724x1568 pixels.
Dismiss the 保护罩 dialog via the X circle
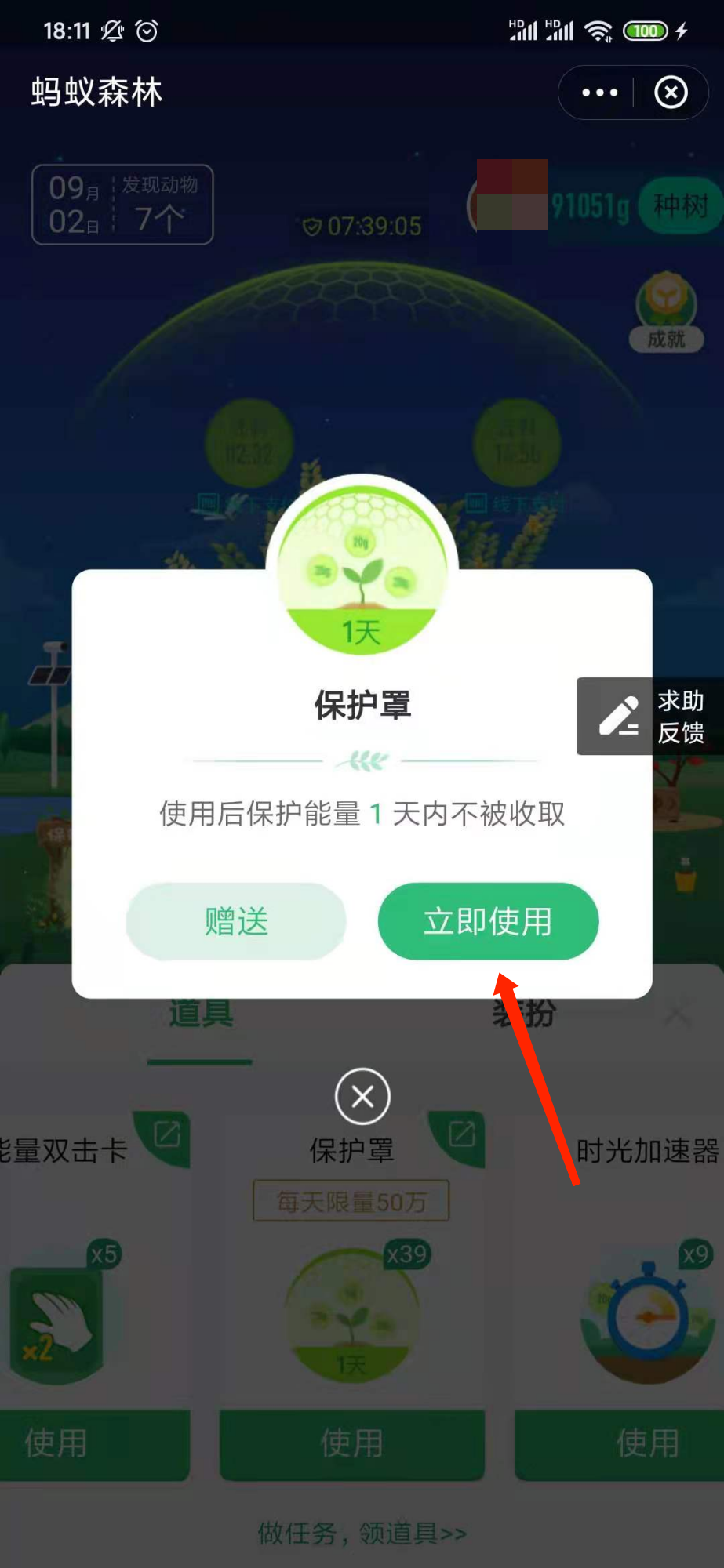coord(362,1096)
